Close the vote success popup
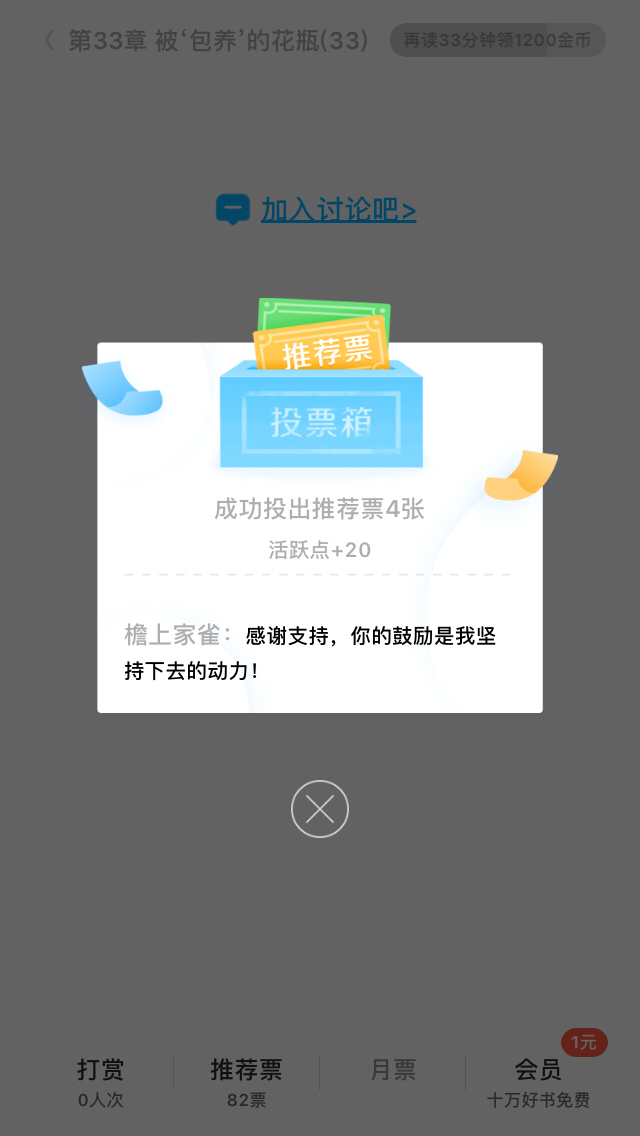The width and height of the screenshot is (640, 1136). click(320, 809)
